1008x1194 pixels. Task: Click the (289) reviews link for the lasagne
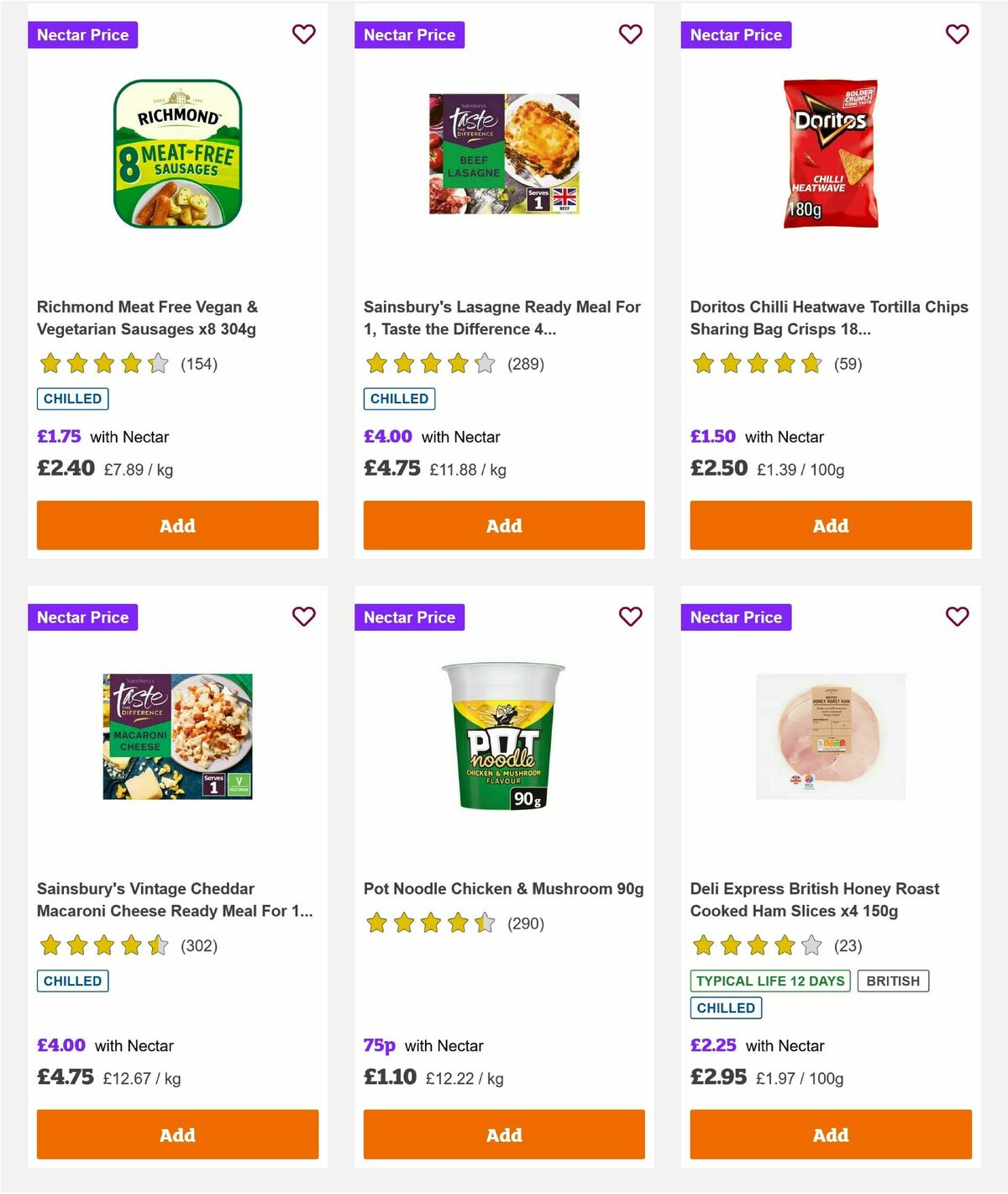(525, 364)
